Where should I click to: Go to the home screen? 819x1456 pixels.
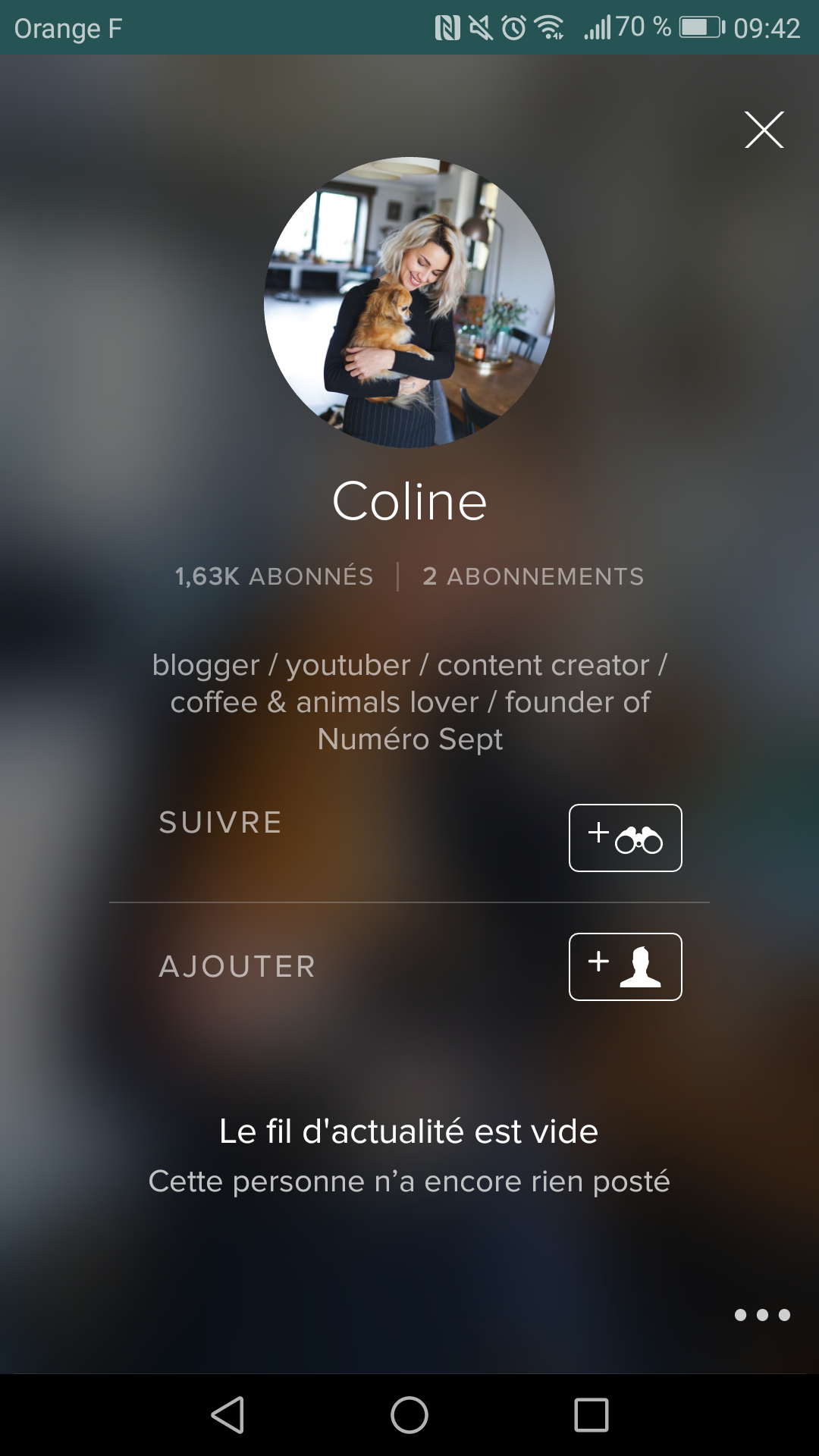coord(409,1415)
